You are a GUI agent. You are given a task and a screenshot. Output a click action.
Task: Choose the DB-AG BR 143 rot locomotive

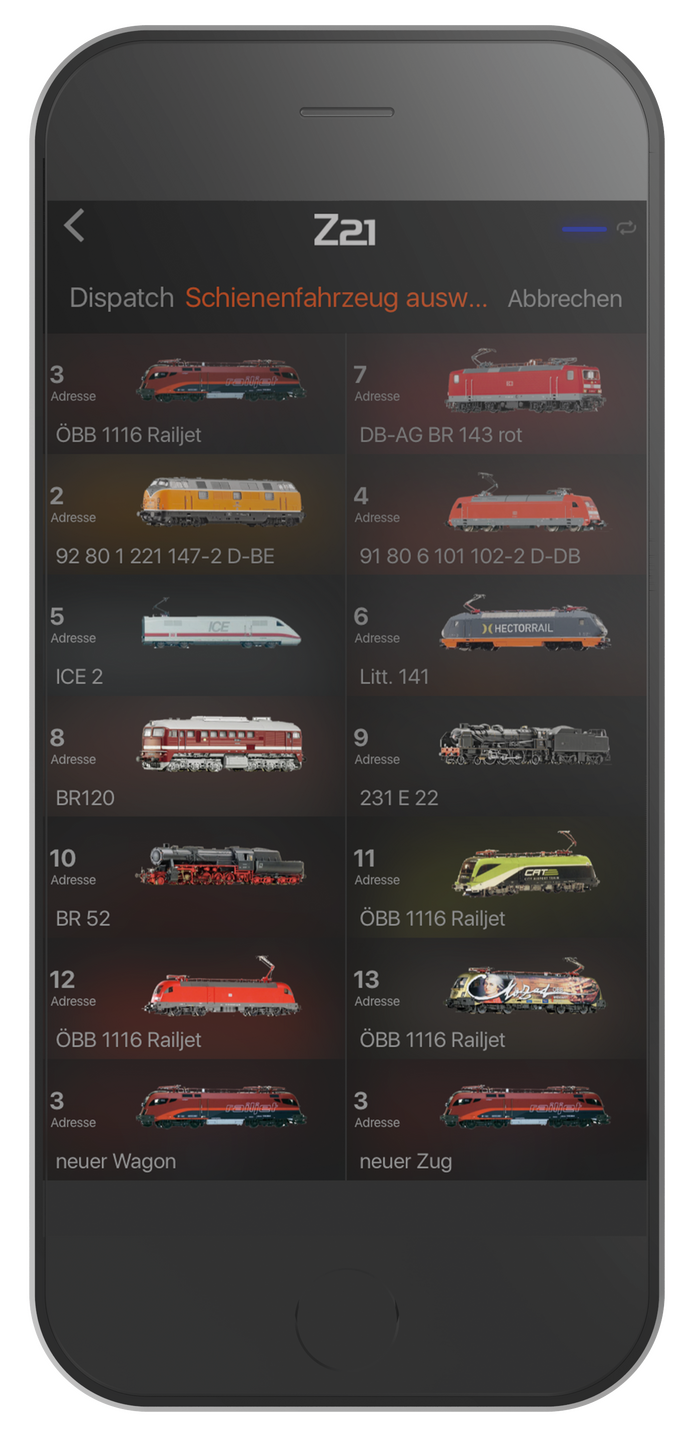point(496,394)
